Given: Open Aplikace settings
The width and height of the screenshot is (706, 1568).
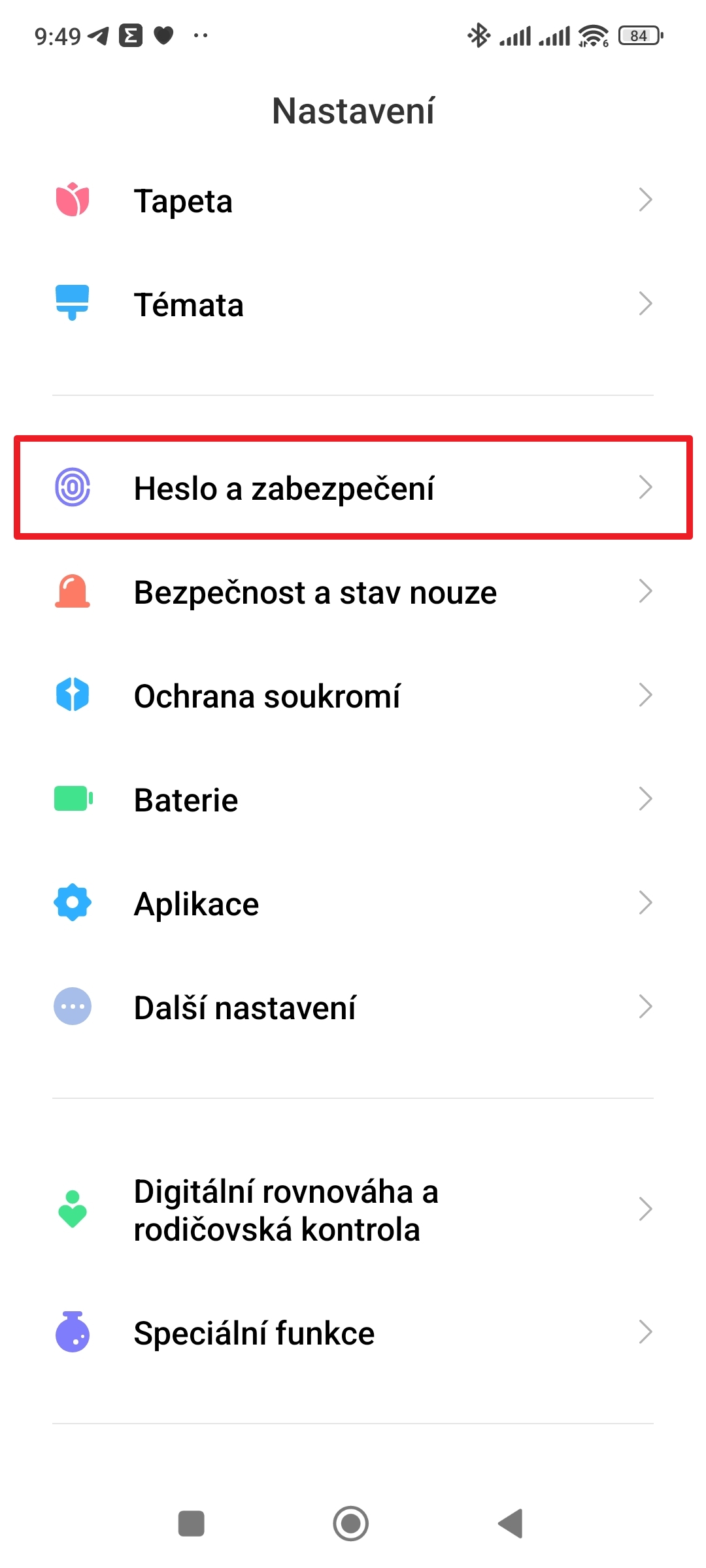Looking at the screenshot, I should [353, 904].
